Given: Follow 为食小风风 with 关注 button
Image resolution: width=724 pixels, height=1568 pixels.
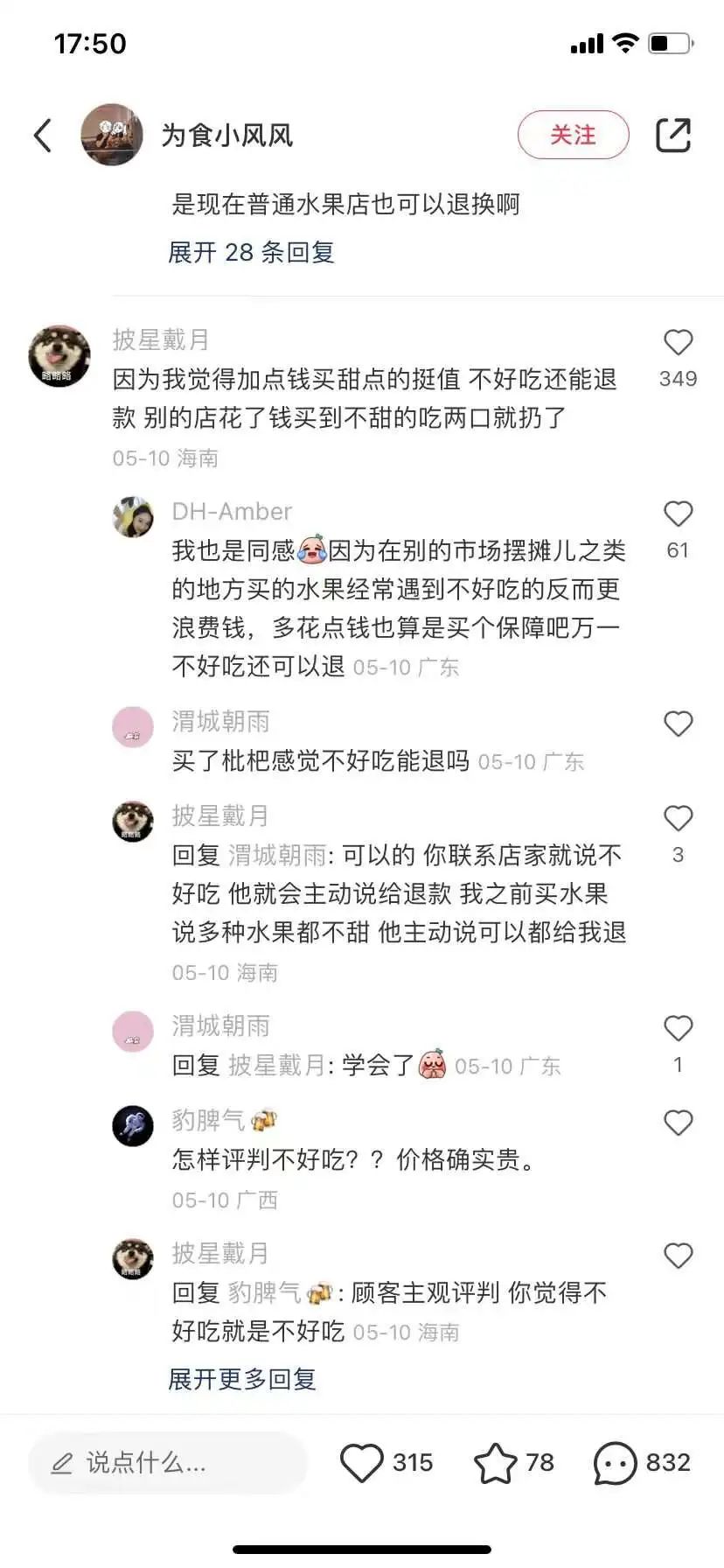Looking at the screenshot, I should 573,135.
